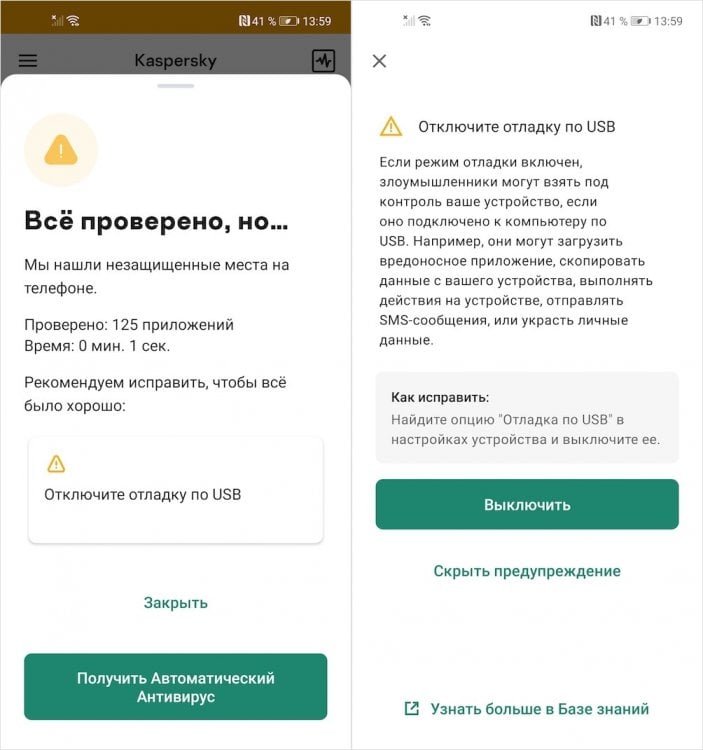Select 'Скрыть предупреждение'
Screen dimensions: 703x750
(527, 571)
